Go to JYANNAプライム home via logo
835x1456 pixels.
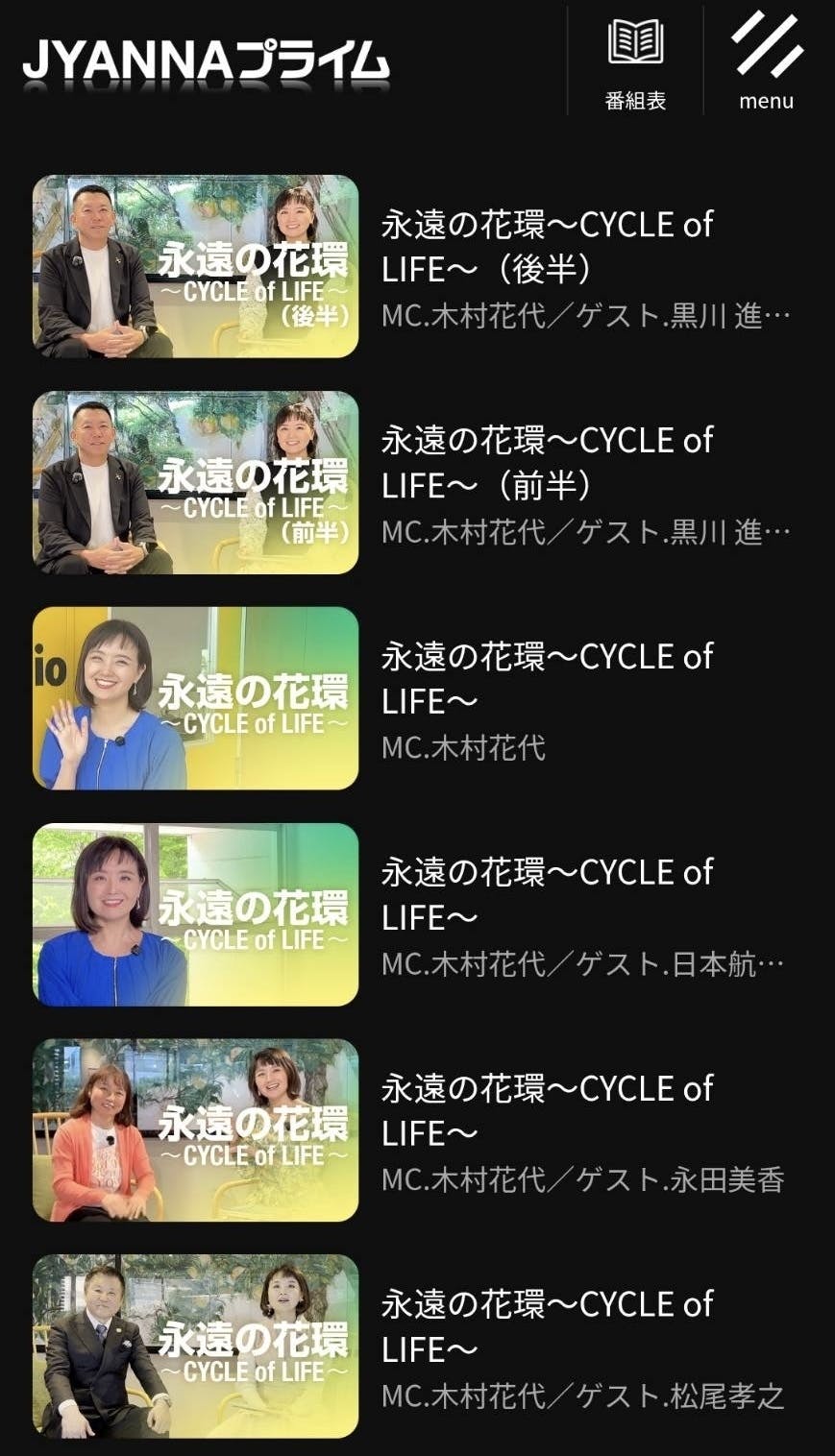point(206,61)
